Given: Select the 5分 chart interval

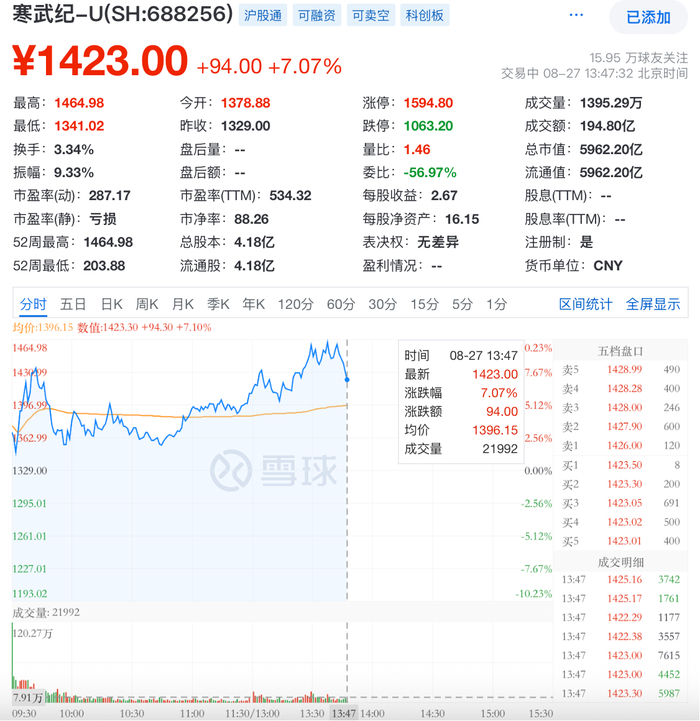Looking at the screenshot, I should click(x=462, y=304).
